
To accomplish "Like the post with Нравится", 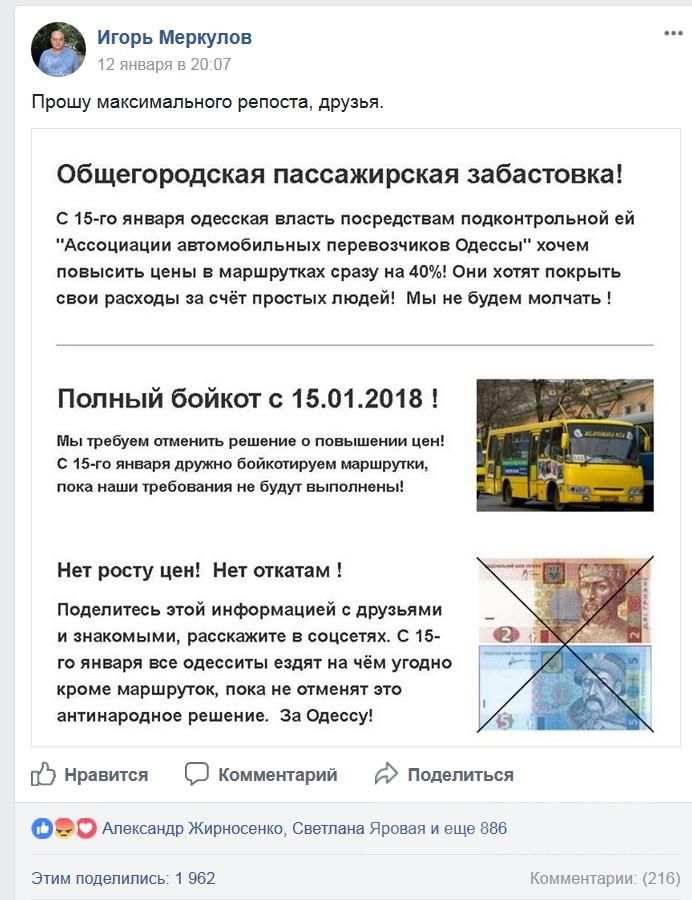I will pyautogui.click(x=89, y=774).
